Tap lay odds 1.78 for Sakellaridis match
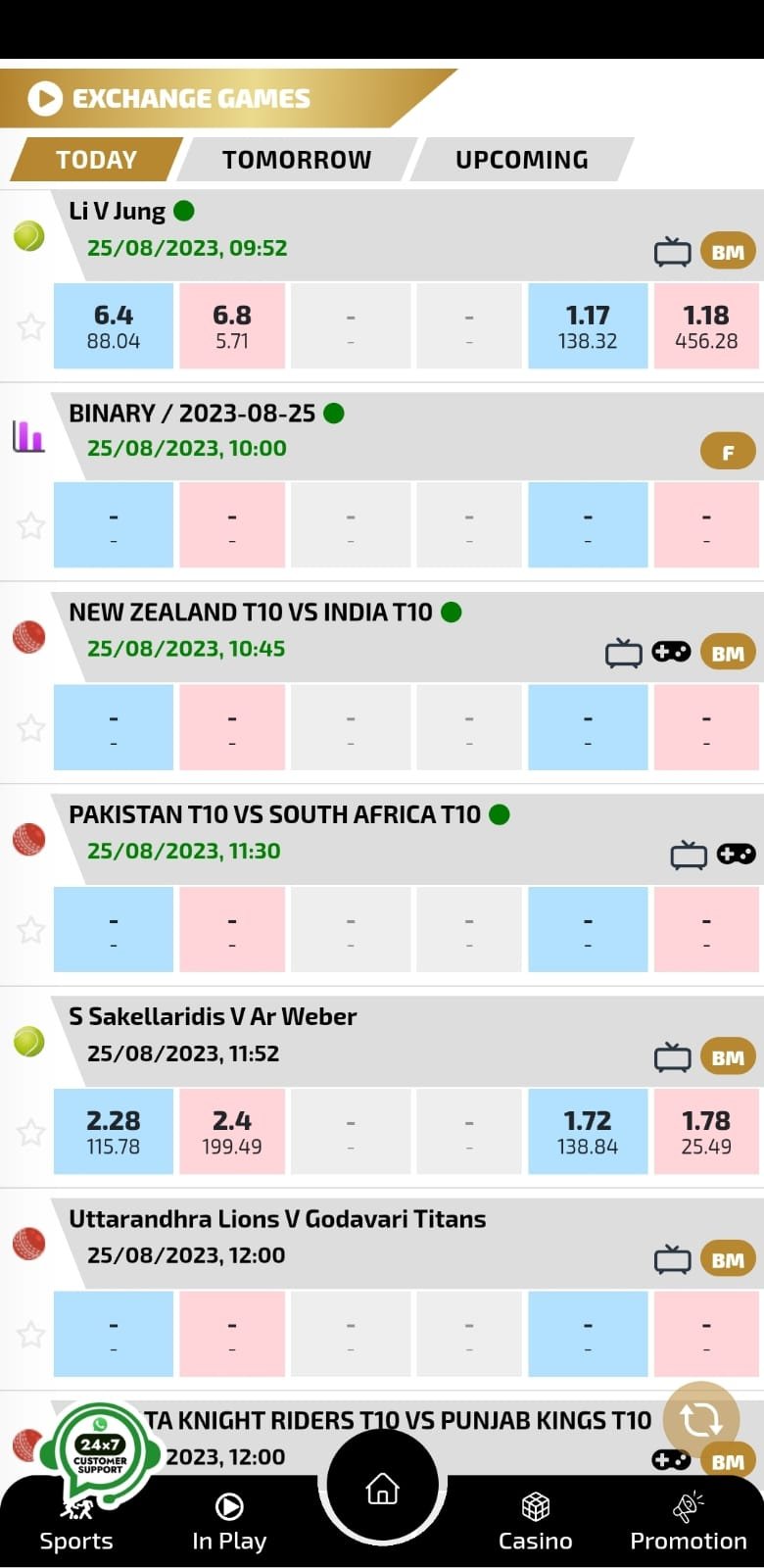764x1568 pixels. pyautogui.click(x=706, y=1132)
